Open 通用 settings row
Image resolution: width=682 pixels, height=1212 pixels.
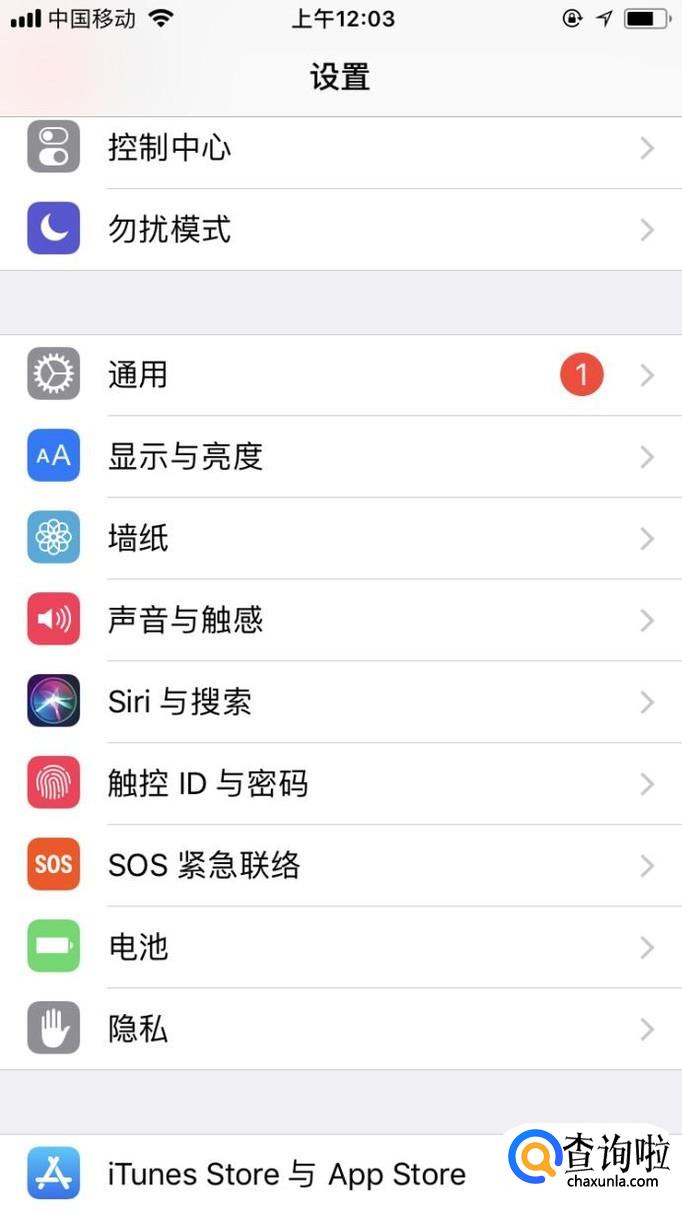(x=340, y=375)
